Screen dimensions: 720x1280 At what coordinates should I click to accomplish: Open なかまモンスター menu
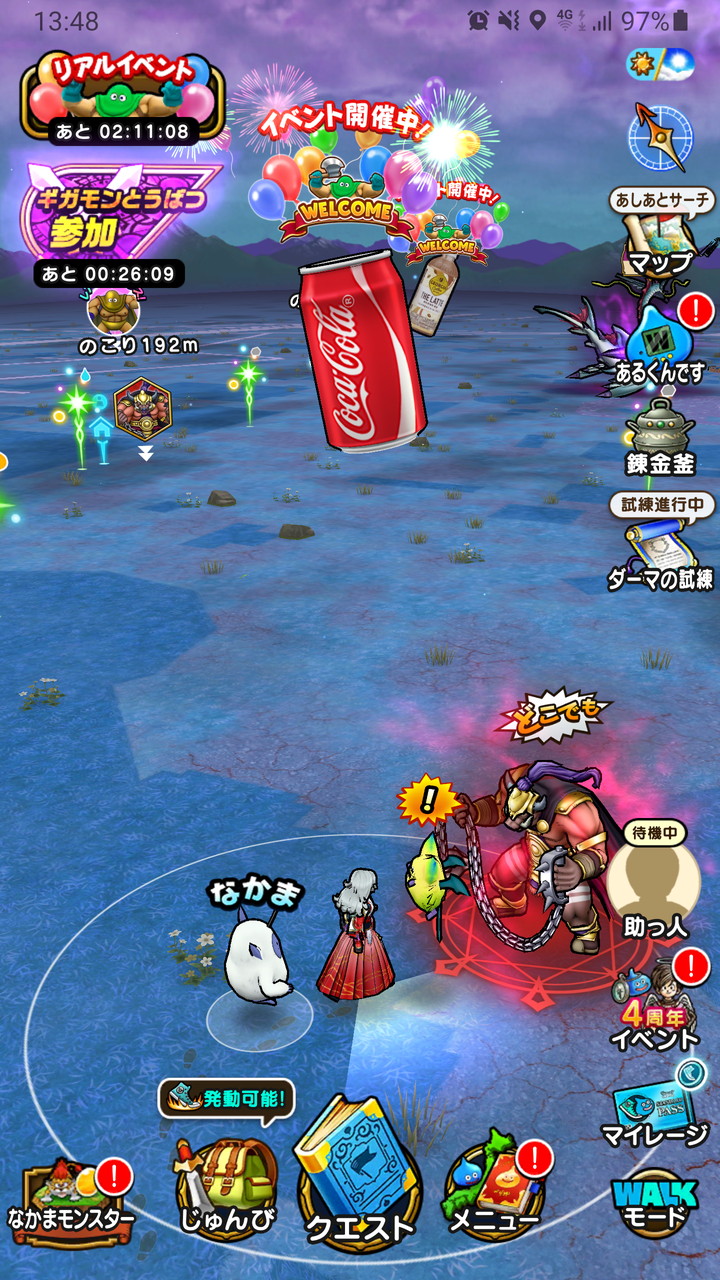pos(70,1195)
